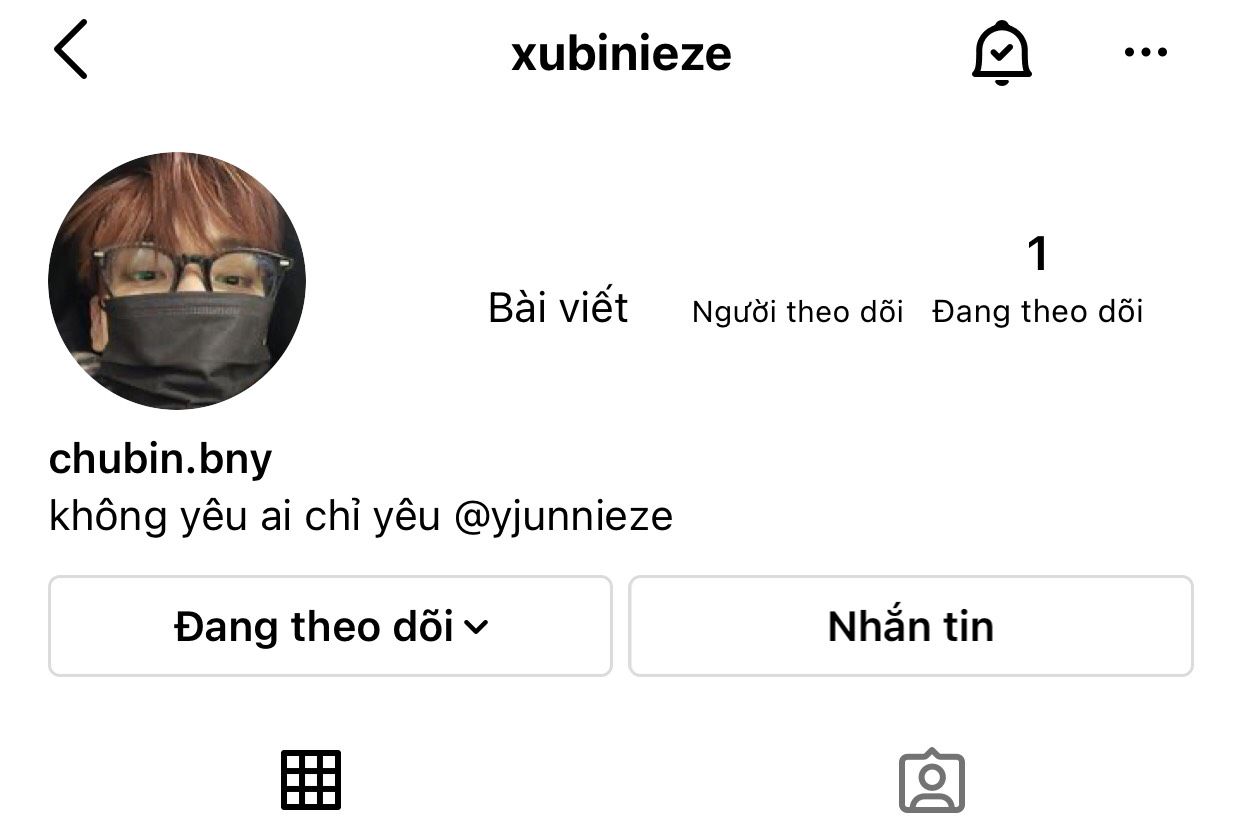Image resolution: width=1242 pixels, height=839 pixels.
Task: Go back using the top-left arrow
Action: (71, 49)
